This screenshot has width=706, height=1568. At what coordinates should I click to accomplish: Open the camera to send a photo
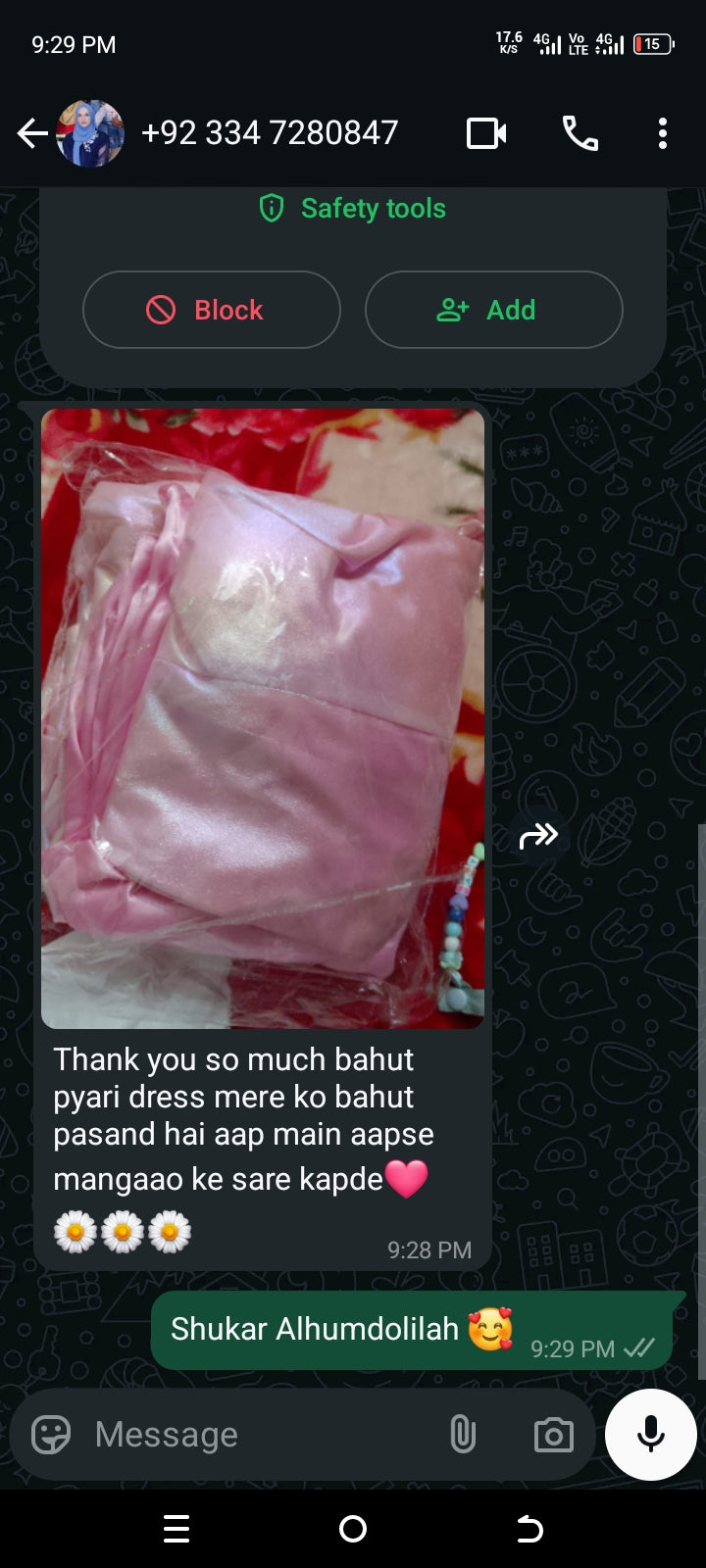(x=553, y=1435)
